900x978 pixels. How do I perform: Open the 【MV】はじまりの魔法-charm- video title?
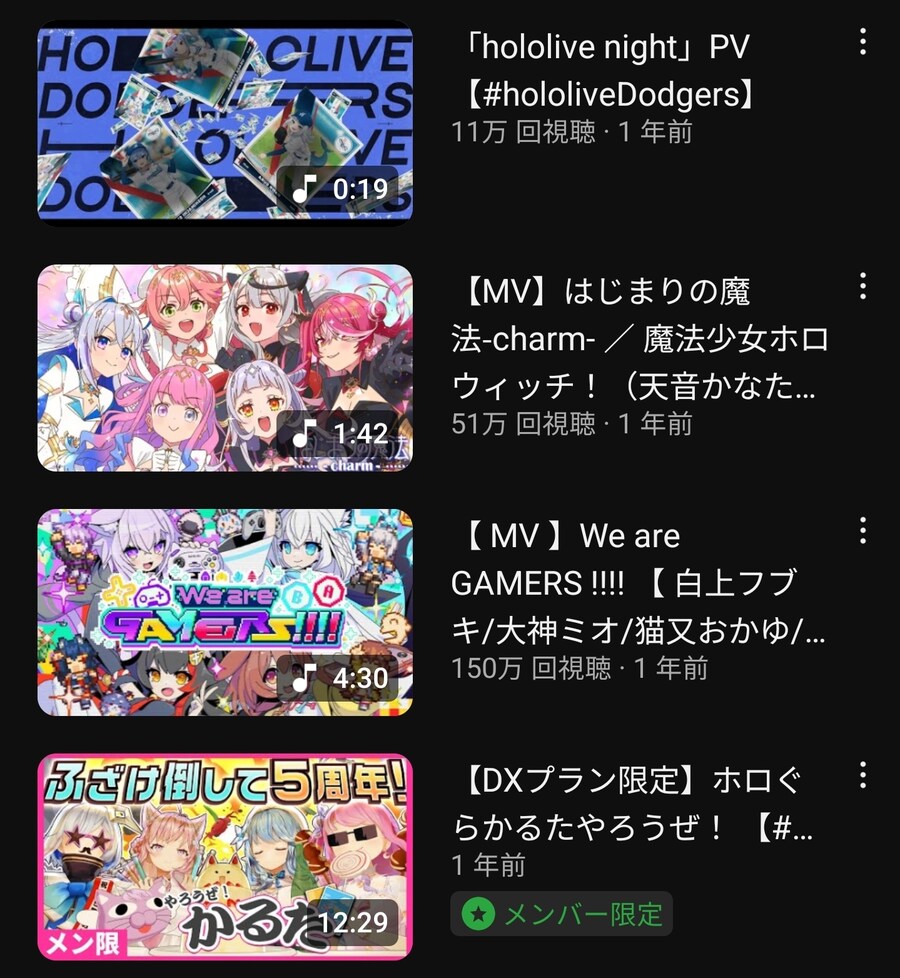coord(640,340)
